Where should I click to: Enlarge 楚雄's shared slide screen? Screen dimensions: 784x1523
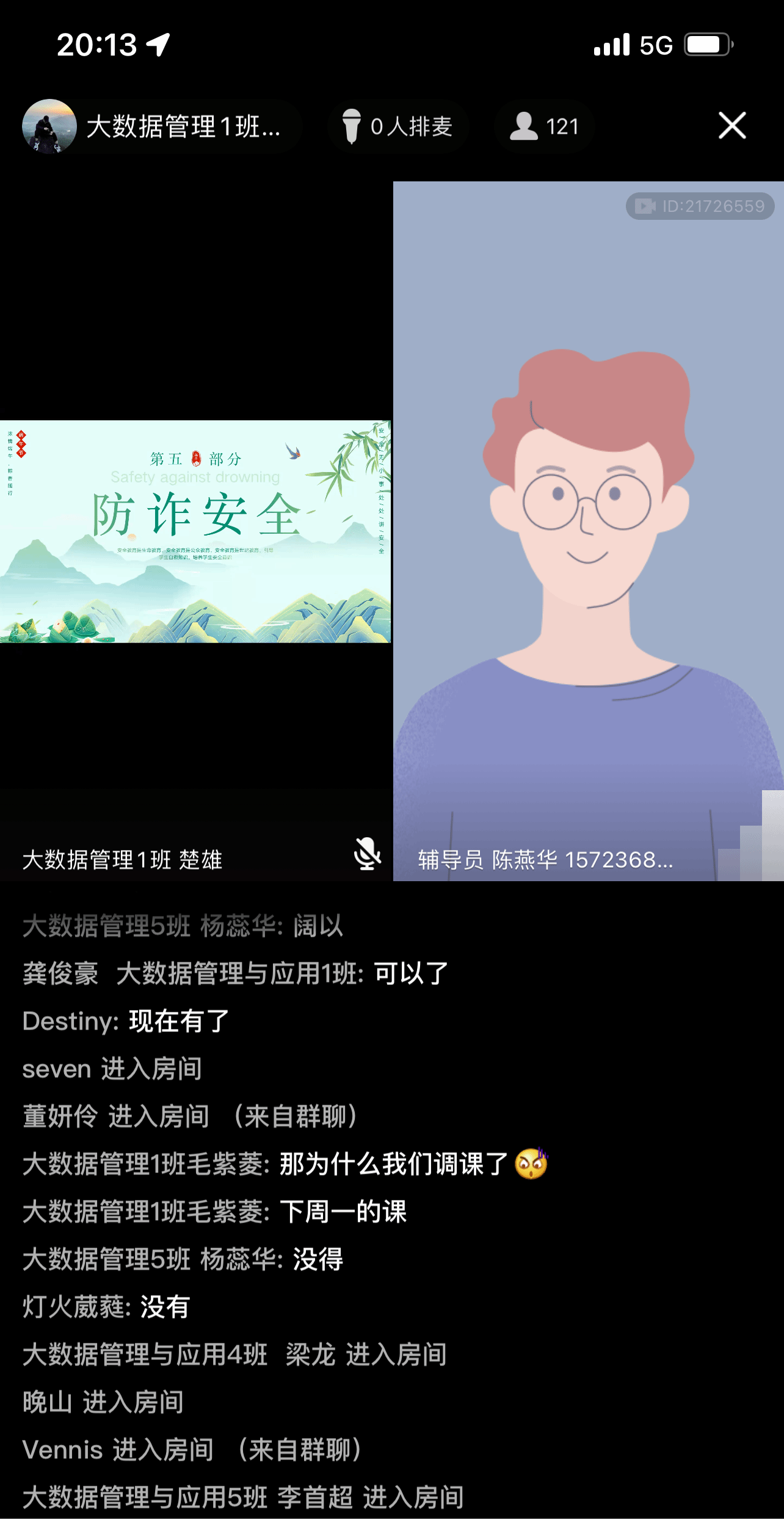click(195, 531)
